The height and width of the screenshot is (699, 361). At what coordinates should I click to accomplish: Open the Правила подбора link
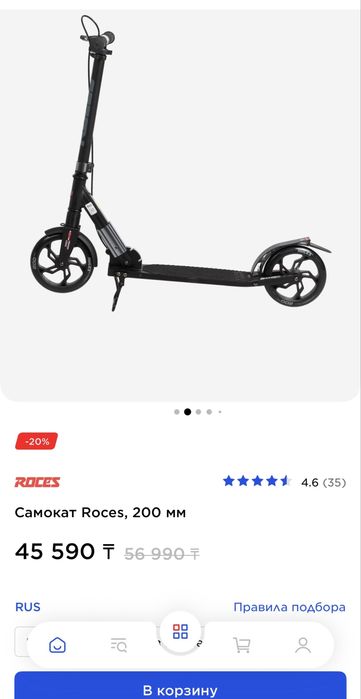(x=289, y=607)
